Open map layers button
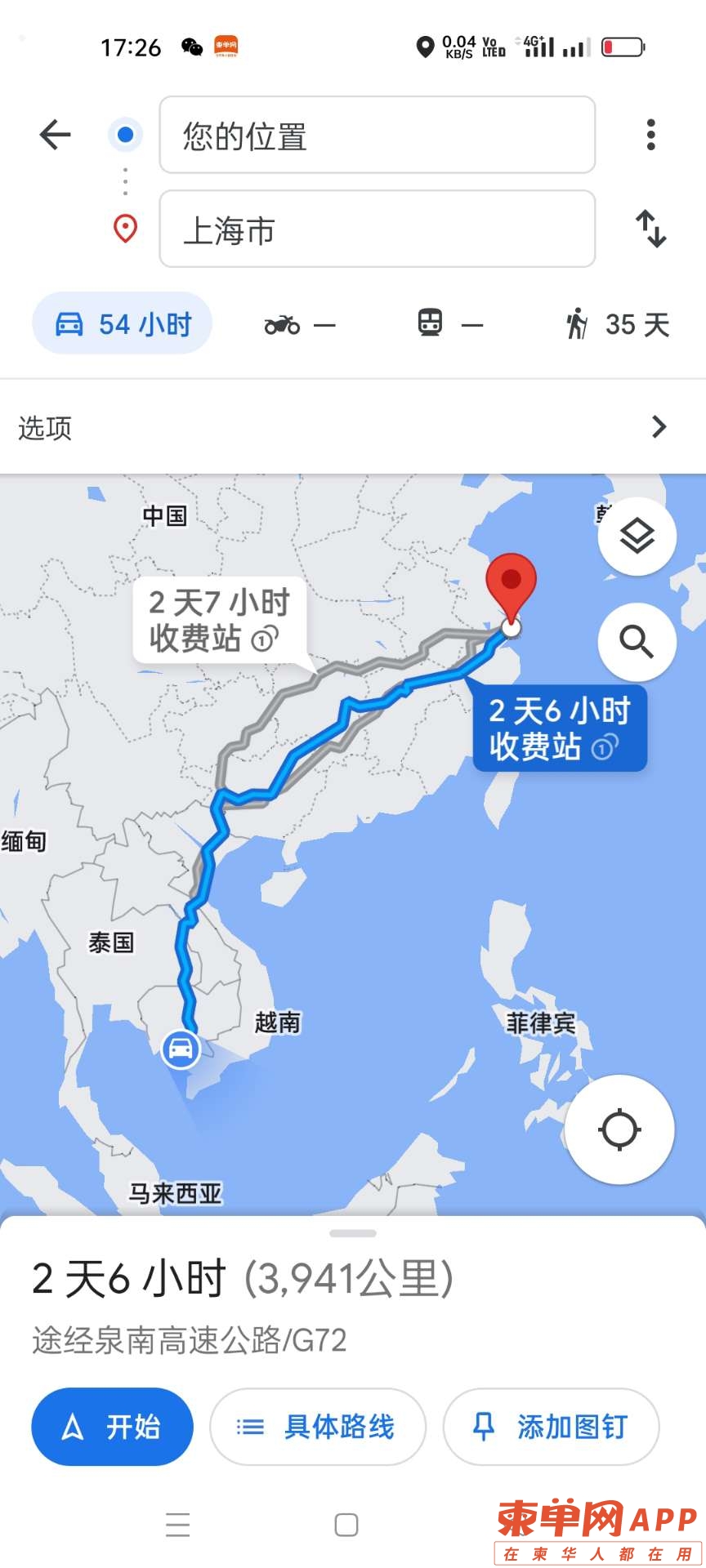The height and width of the screenshot is (1568, 706). 637,537
